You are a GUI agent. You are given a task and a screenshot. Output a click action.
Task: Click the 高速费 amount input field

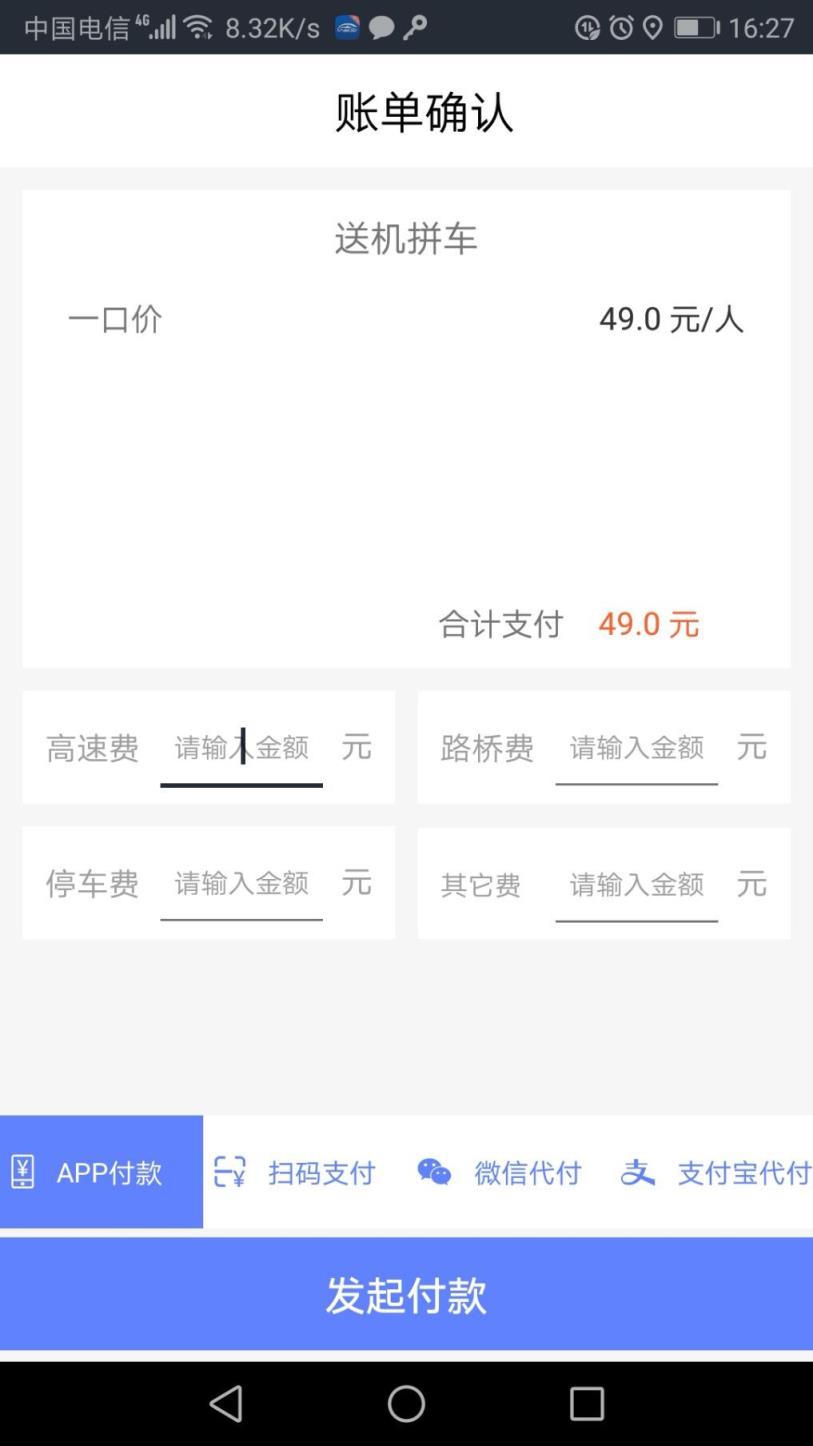pyautogui.click(x=240, y=746)
